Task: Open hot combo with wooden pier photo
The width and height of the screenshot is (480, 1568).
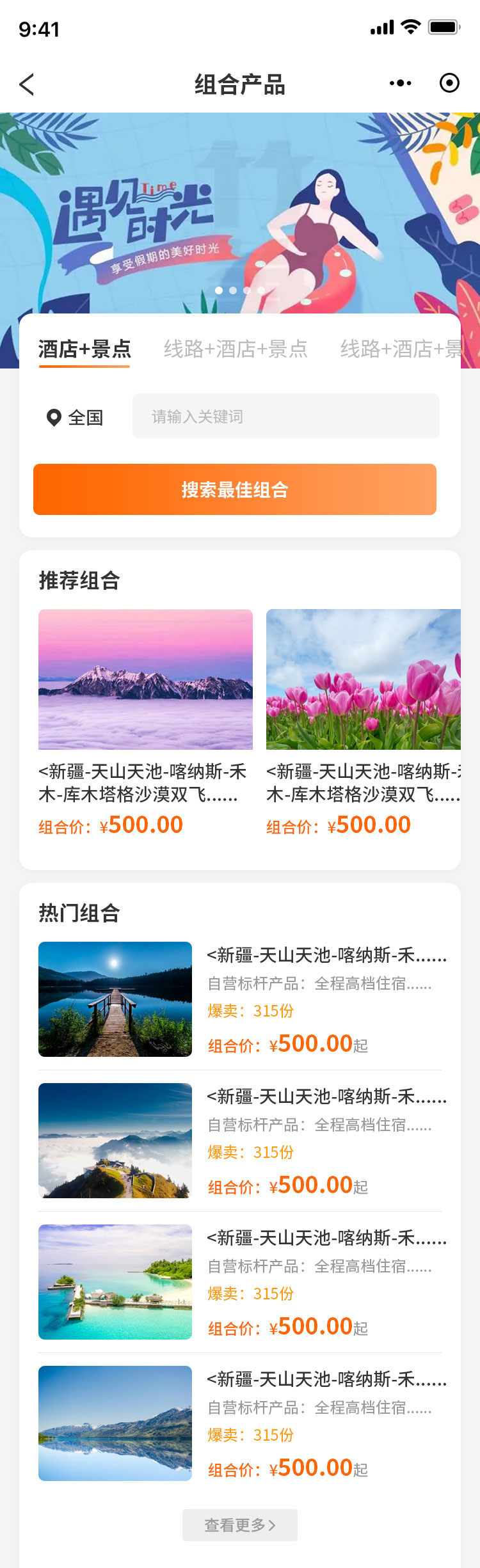Action: (115, 999)
